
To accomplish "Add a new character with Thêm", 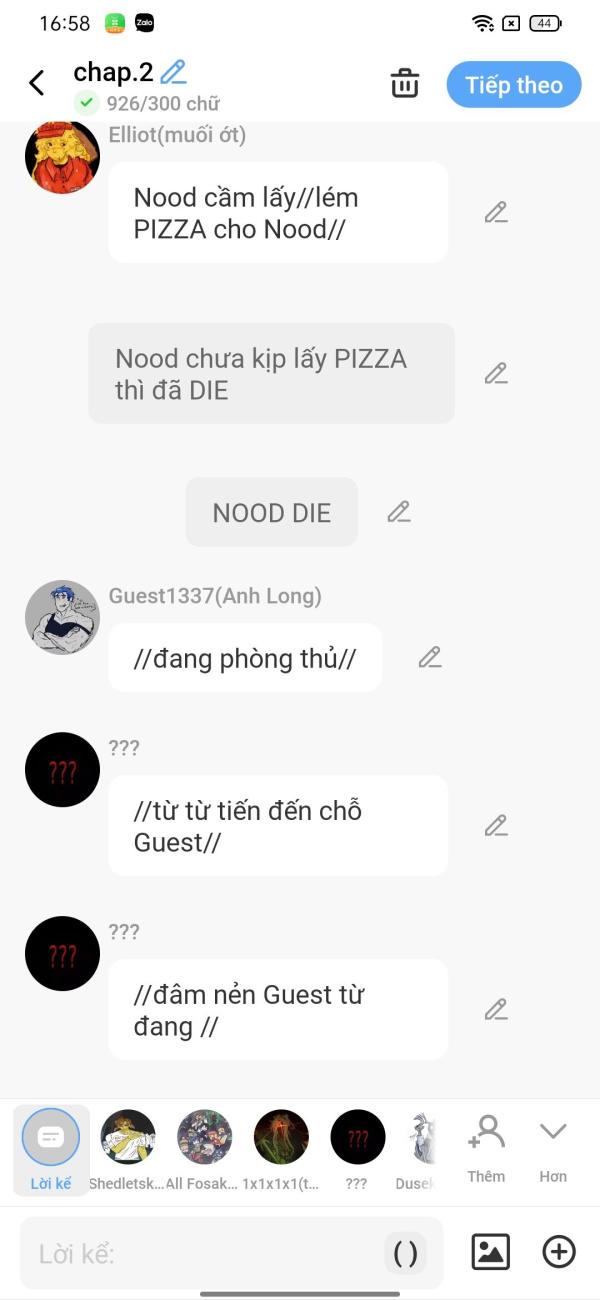I will 486,1148.
